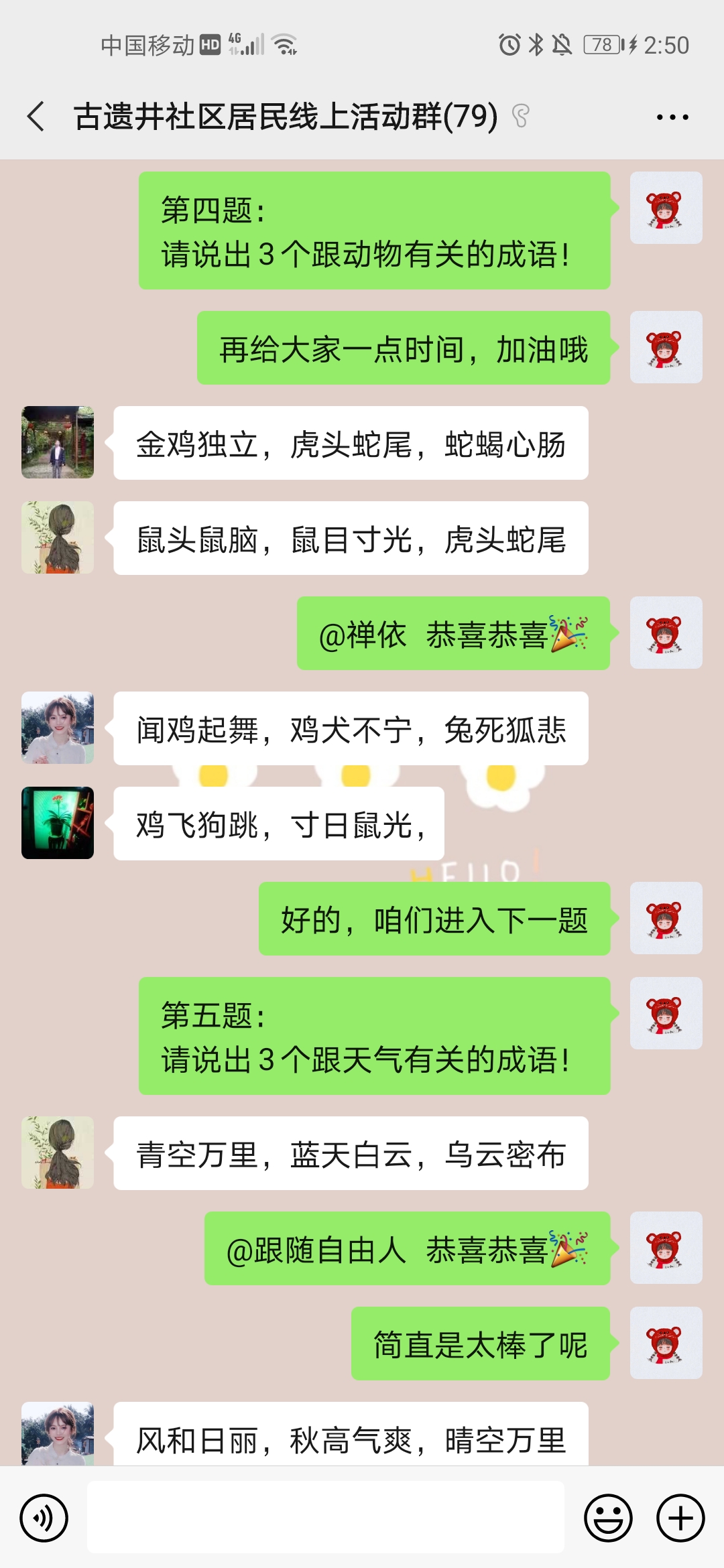Open avatar of sender of 鼠头鼠脑 message
This screenshot has width=724, height=1568.
[58, 537]
